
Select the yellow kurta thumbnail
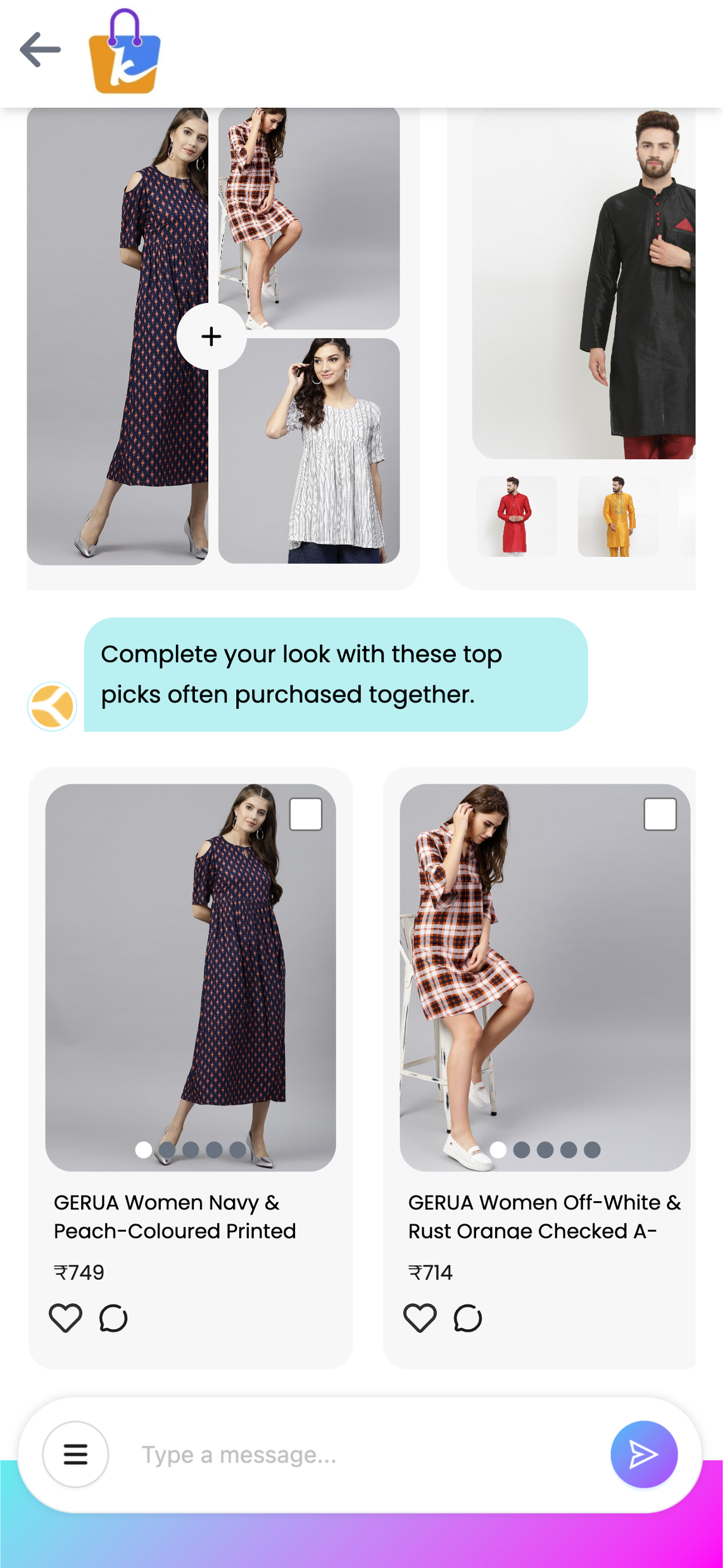click(618, 516)
